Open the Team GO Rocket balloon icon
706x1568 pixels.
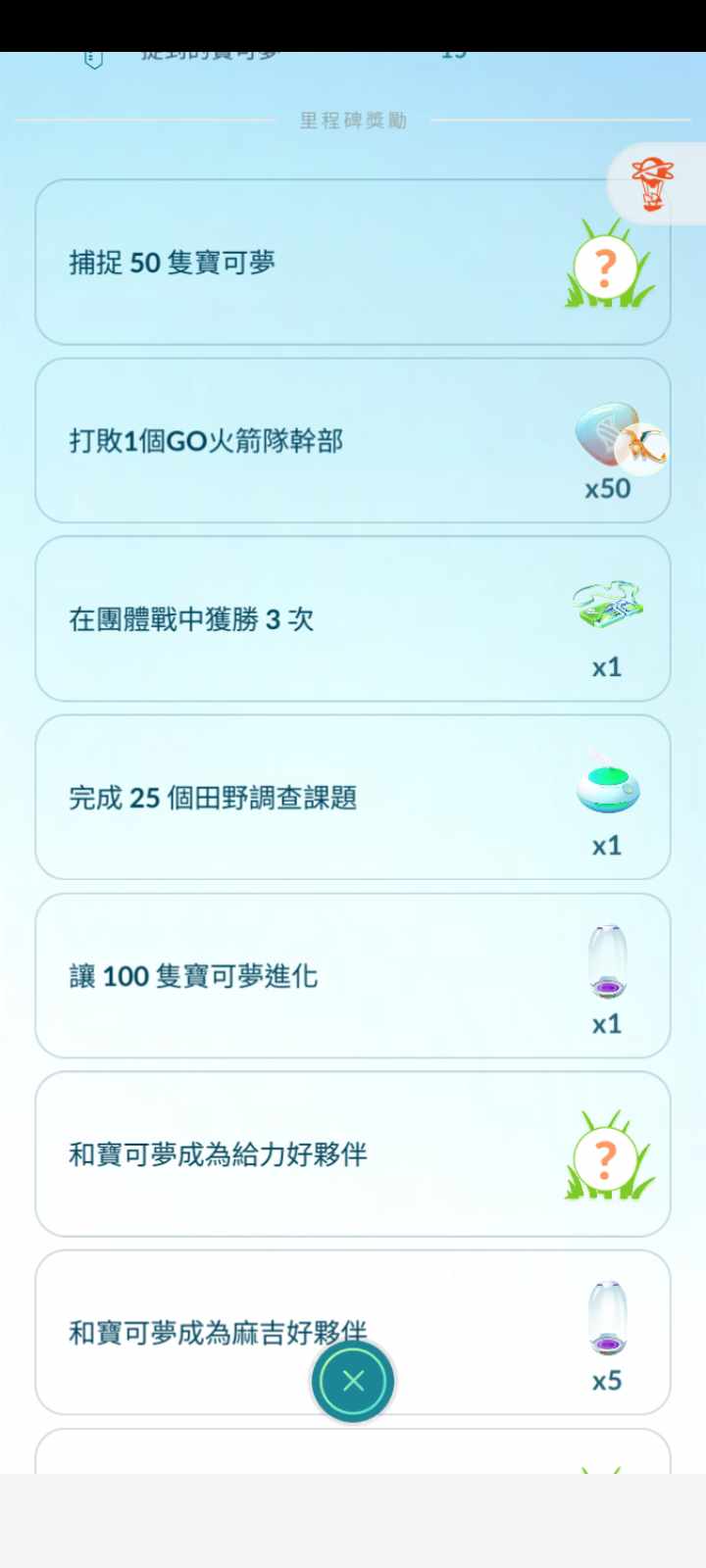[652, 184]
